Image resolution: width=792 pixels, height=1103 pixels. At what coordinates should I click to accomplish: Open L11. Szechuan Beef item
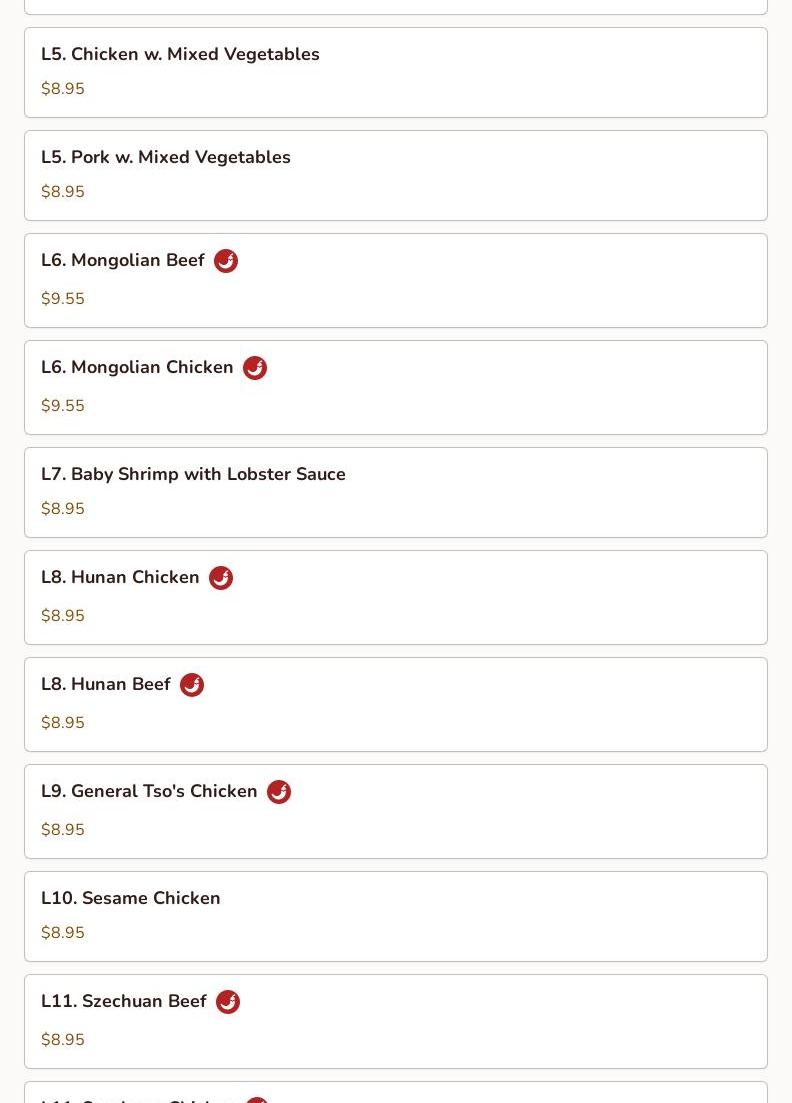[395, 1021]
